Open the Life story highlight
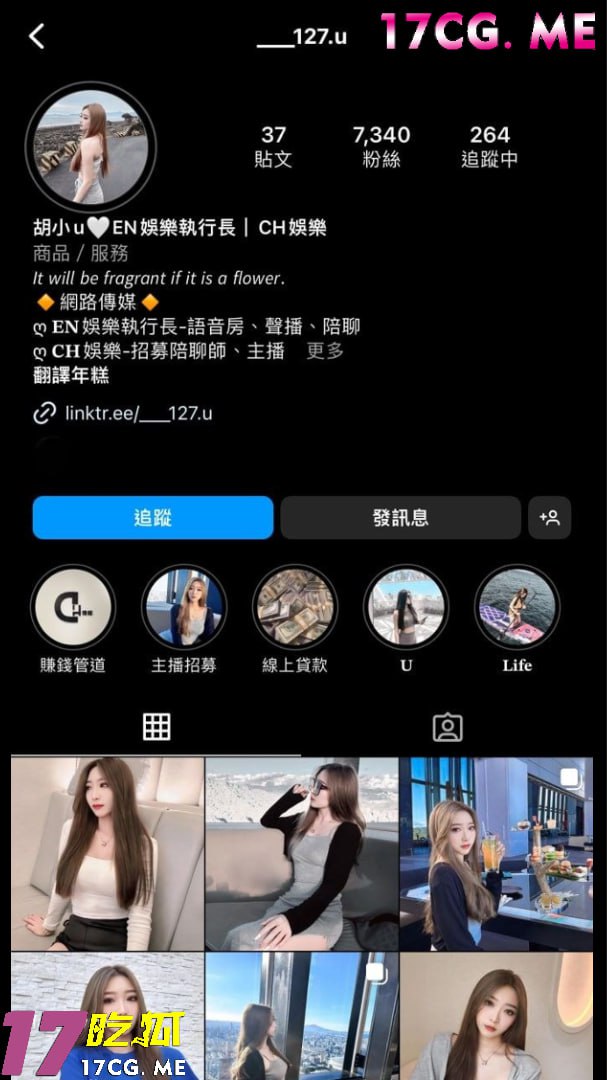Viewport: 607px width, 1080px height. point(517,608)
